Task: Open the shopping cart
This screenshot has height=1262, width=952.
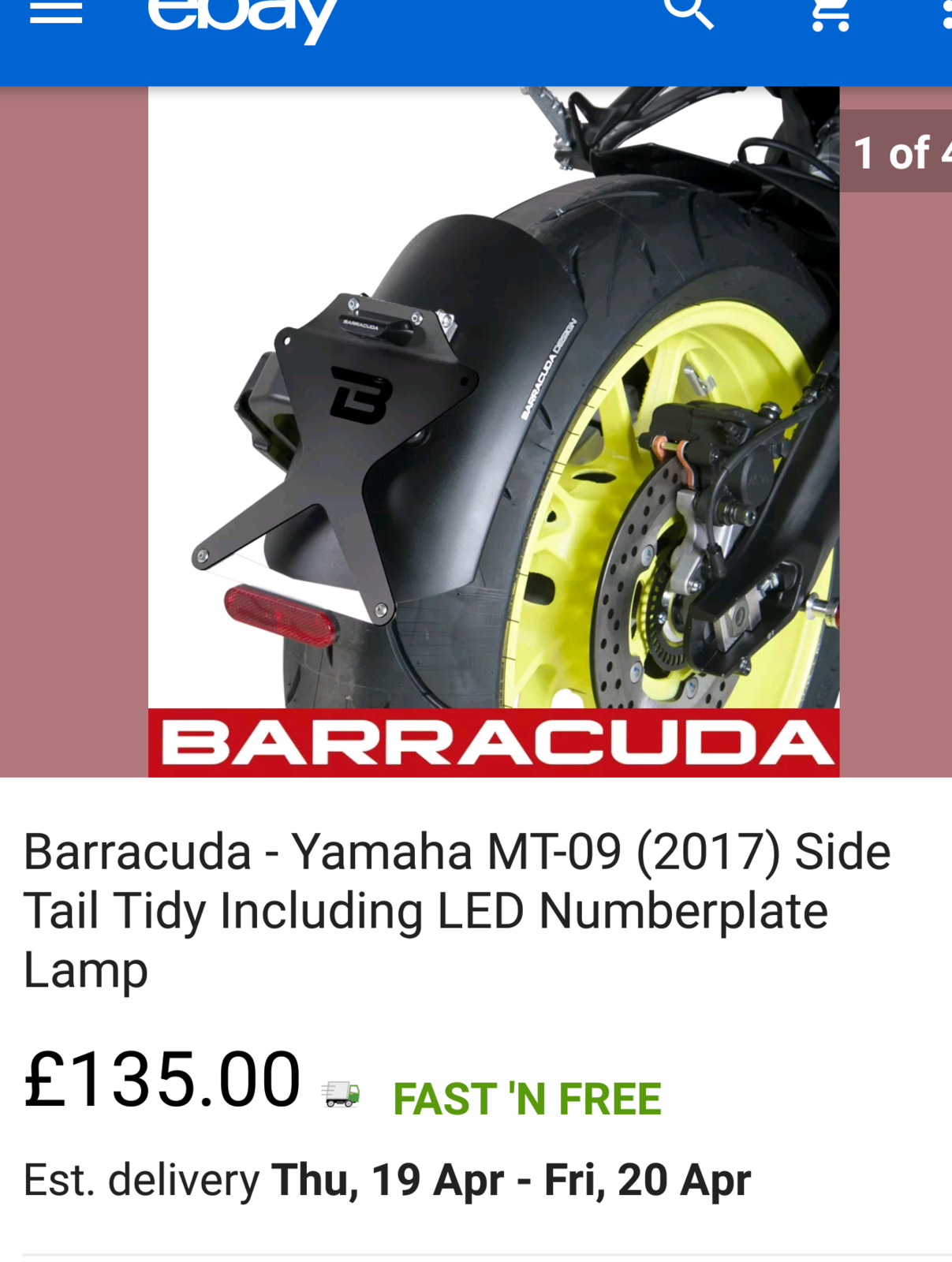Action: click(831, 14)
